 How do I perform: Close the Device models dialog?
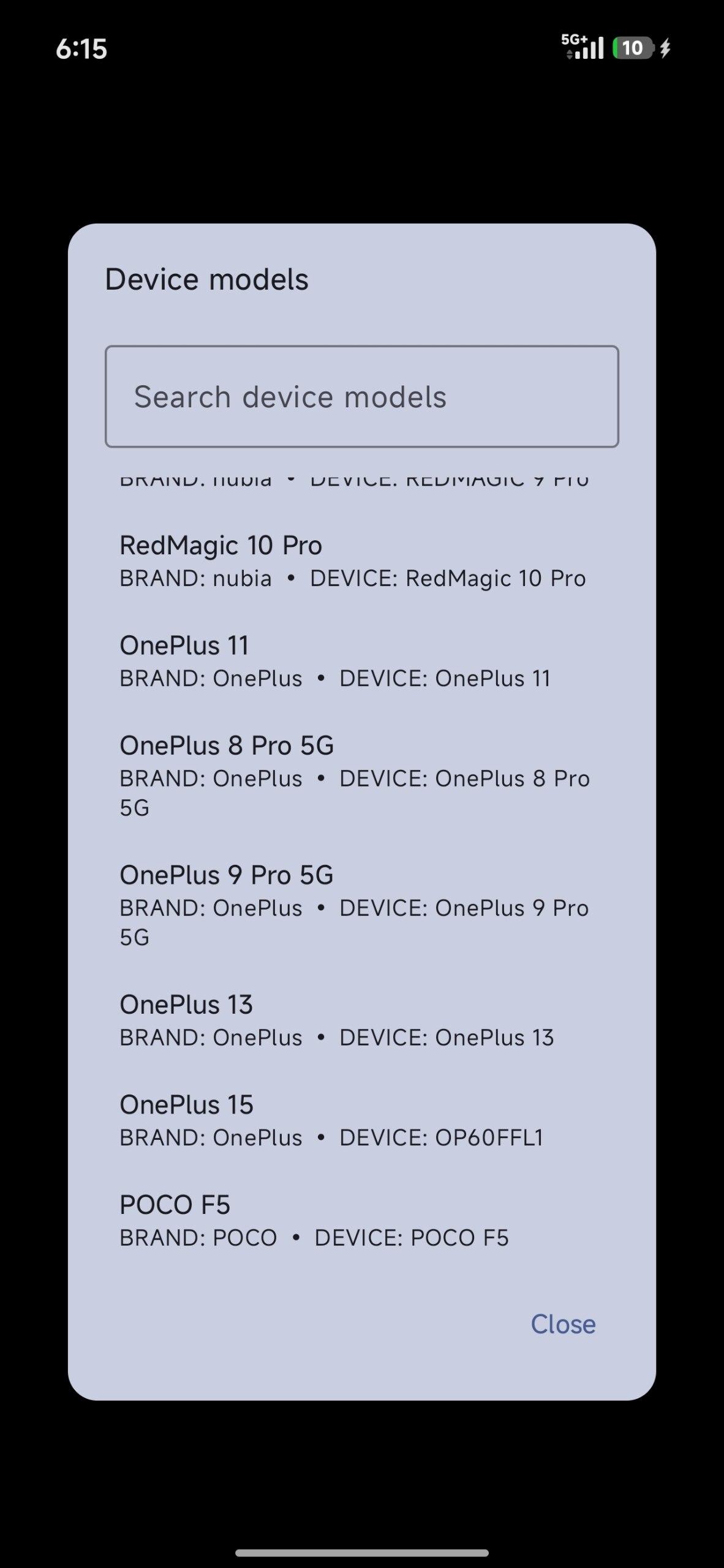[x=562, y=1324]
